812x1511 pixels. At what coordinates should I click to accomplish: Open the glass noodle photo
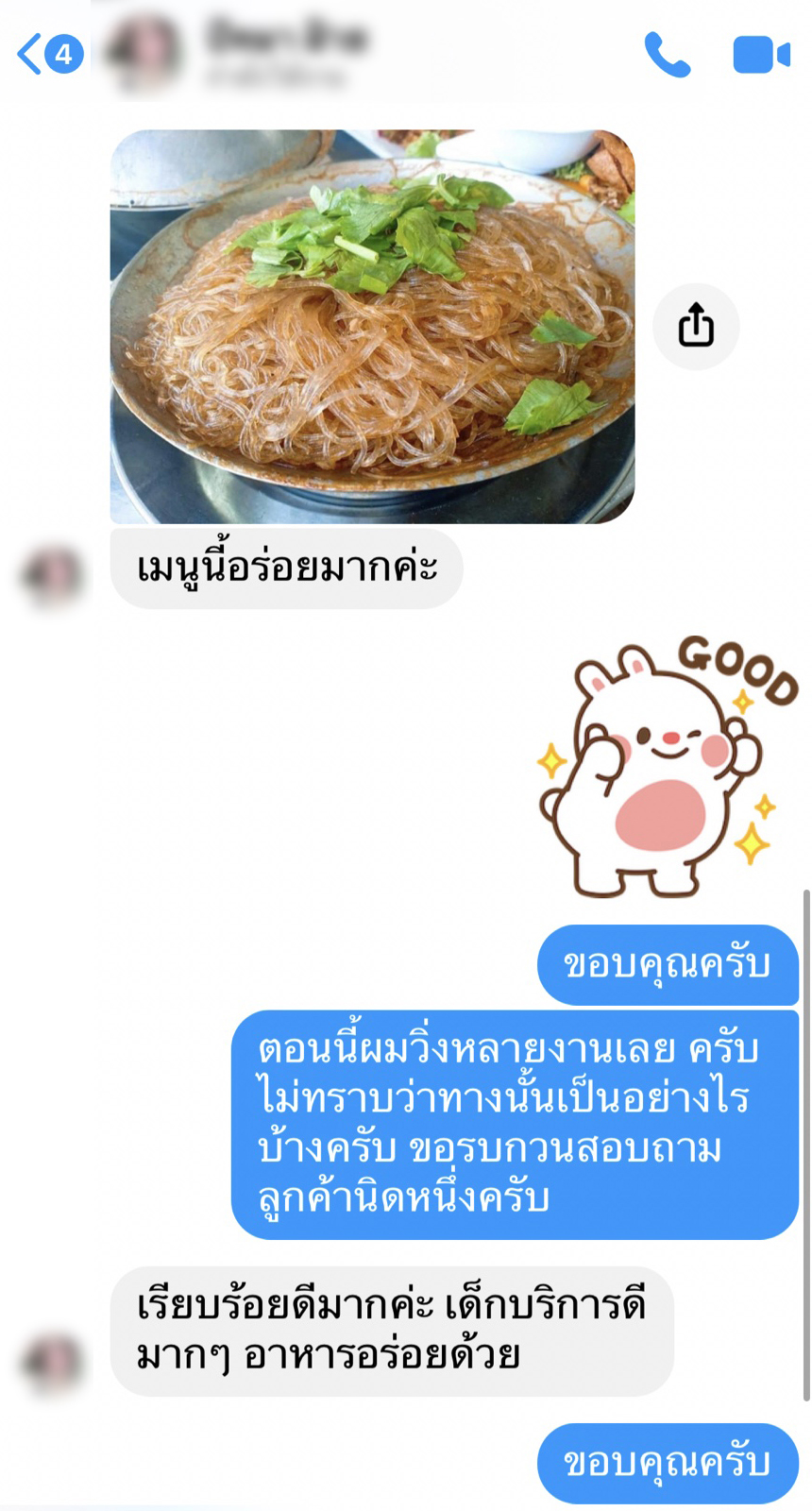[x=372, y=327]
